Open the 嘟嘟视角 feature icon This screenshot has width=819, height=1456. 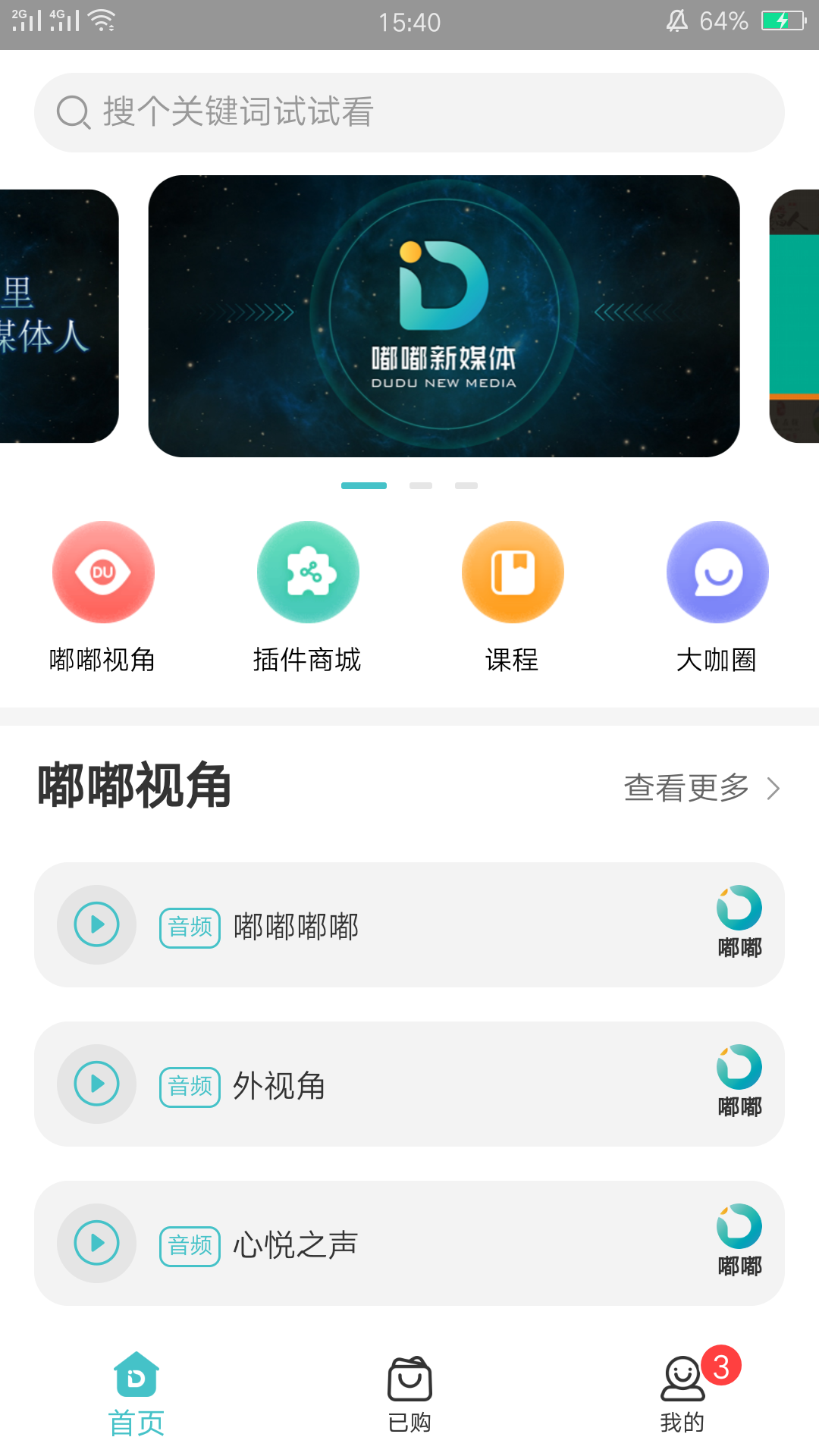(104, 572)
